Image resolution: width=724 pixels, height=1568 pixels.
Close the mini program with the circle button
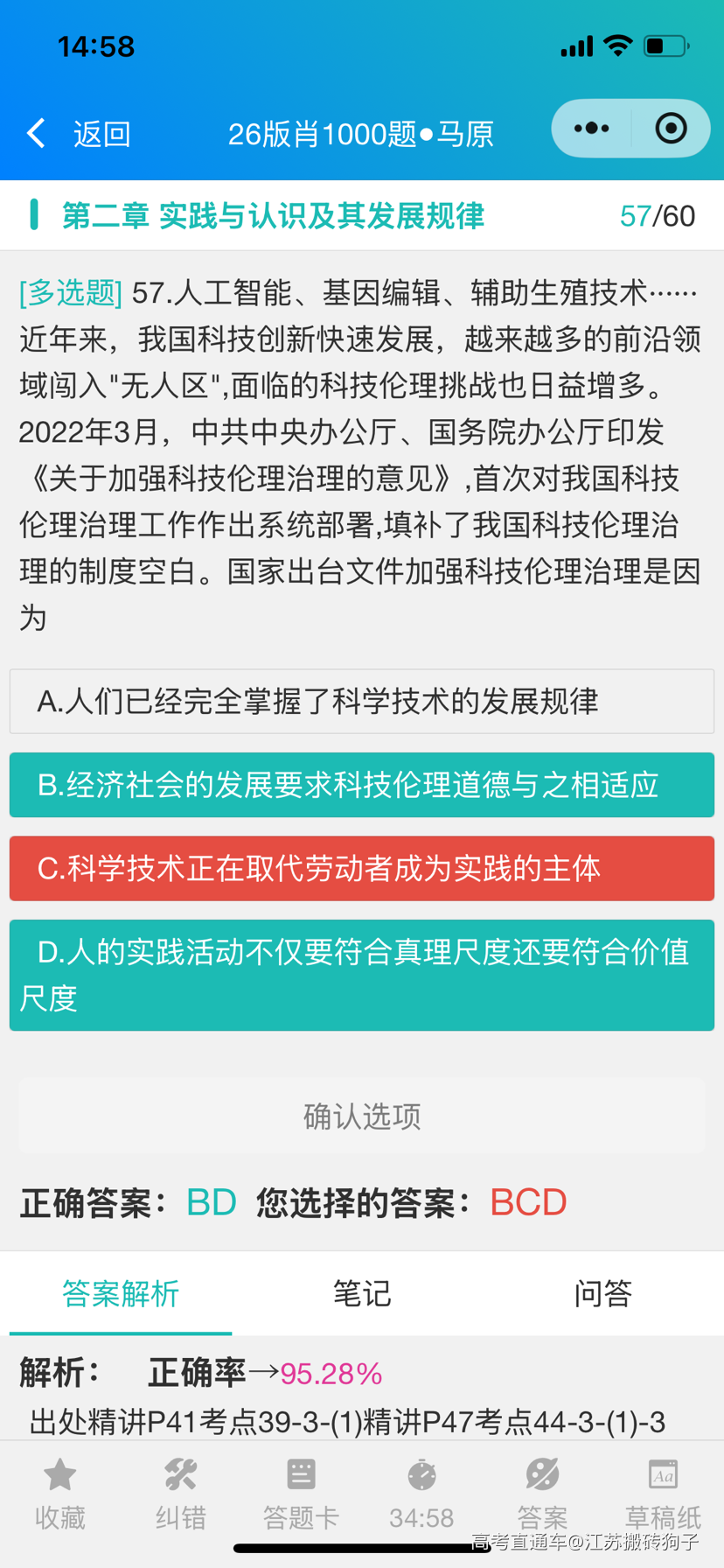pos(671,129)
